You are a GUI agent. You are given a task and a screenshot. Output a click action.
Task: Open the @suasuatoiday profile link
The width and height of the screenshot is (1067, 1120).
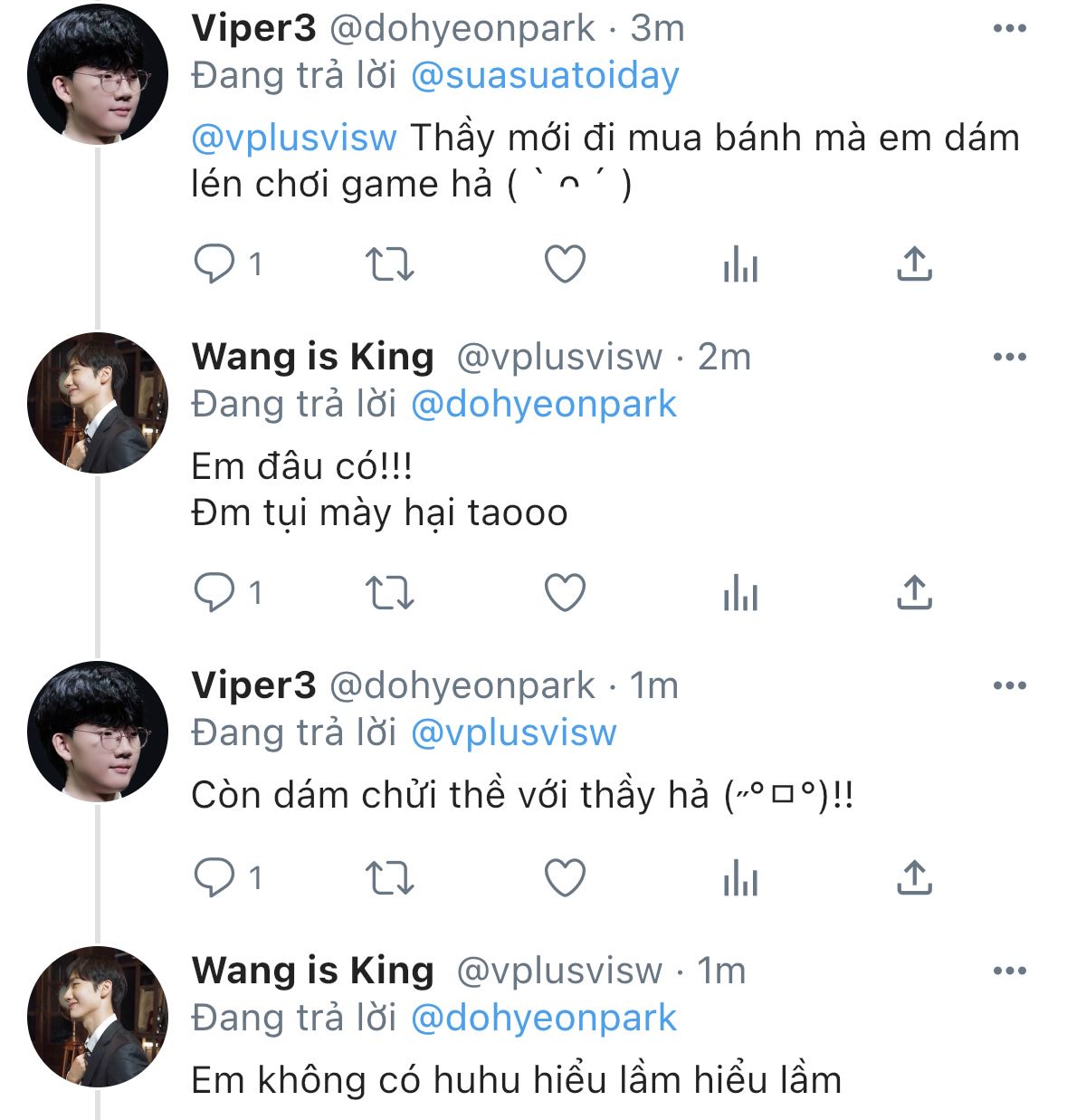pos(545,76)
